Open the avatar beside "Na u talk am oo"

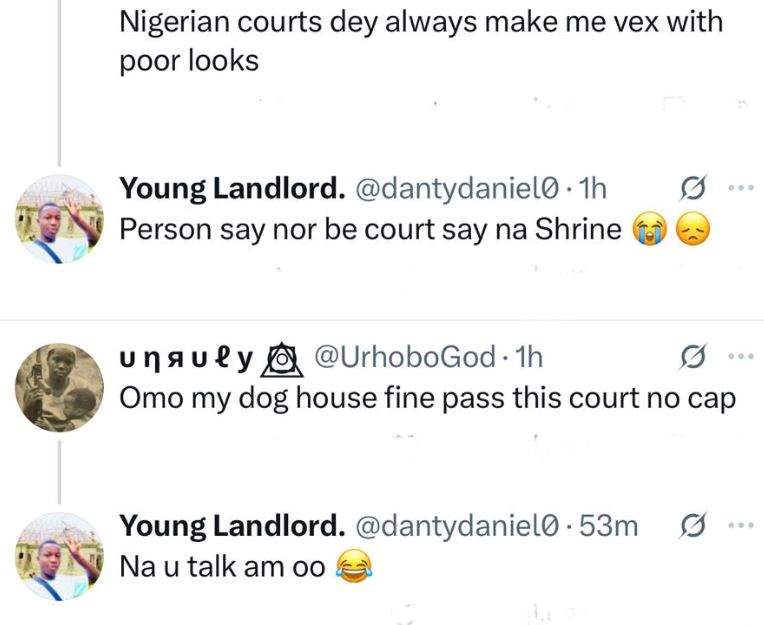tap(59, 555)
